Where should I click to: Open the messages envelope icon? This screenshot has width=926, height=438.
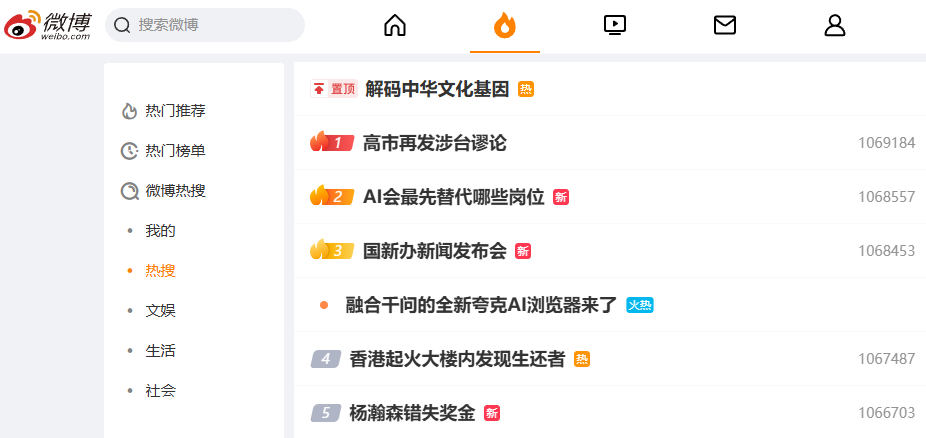(x=725, y=25)
